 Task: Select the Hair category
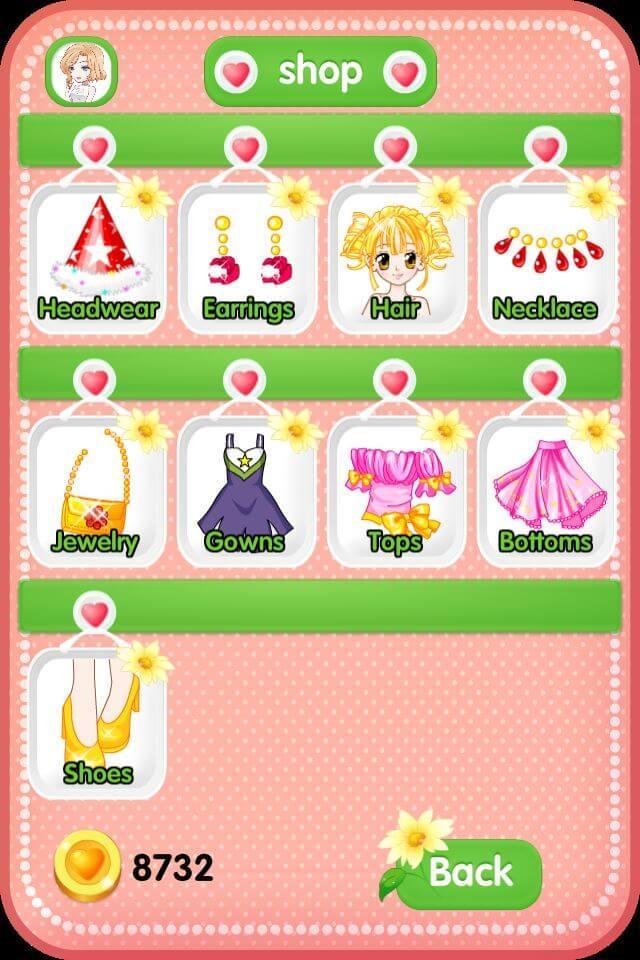pyautogui.click(x=396, y=258)
